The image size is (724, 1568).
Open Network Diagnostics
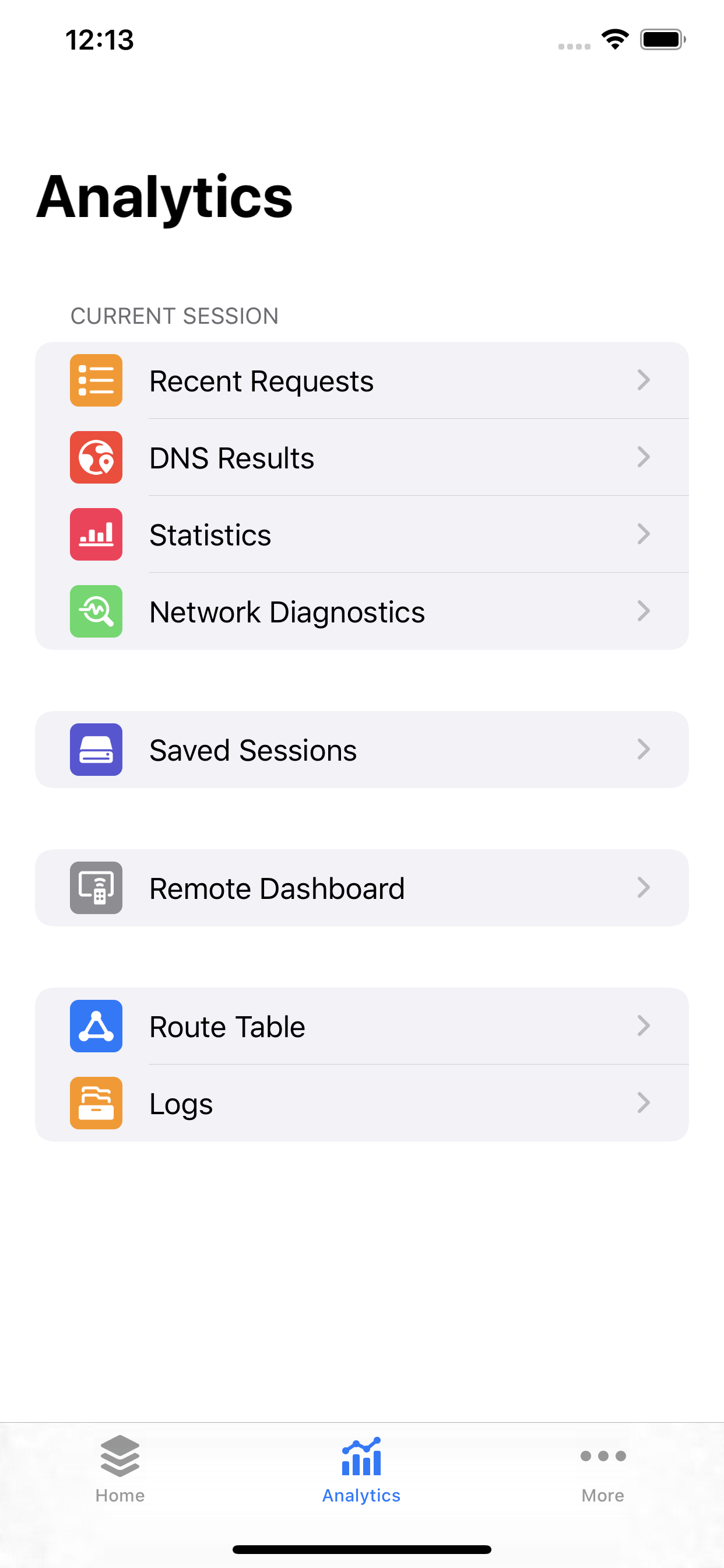[362, 611]
